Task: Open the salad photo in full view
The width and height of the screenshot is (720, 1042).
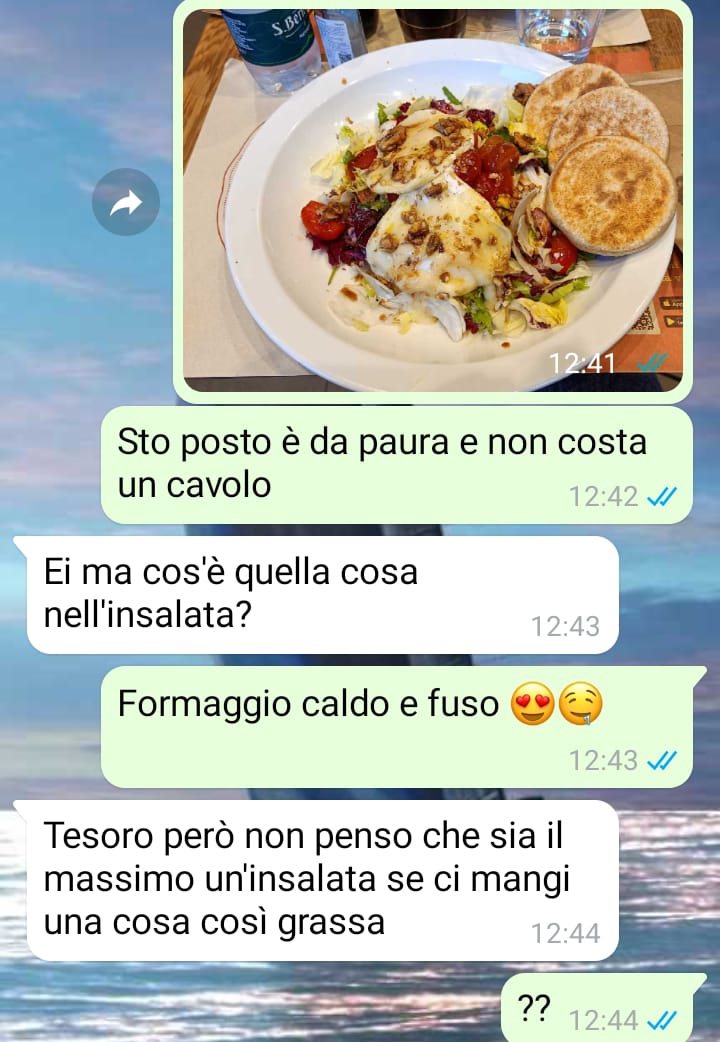Action: click(432, 198)
